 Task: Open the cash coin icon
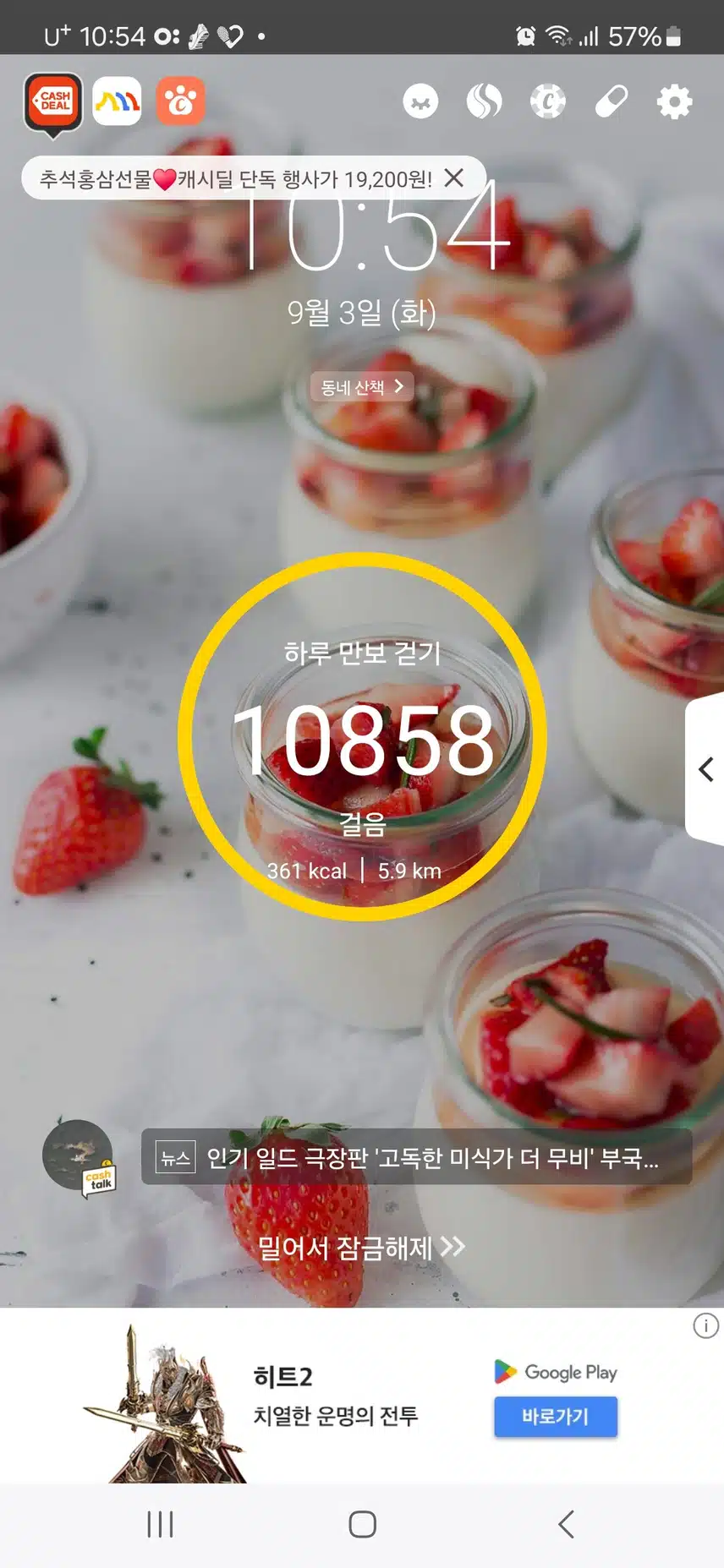click(x=547, y=102)
